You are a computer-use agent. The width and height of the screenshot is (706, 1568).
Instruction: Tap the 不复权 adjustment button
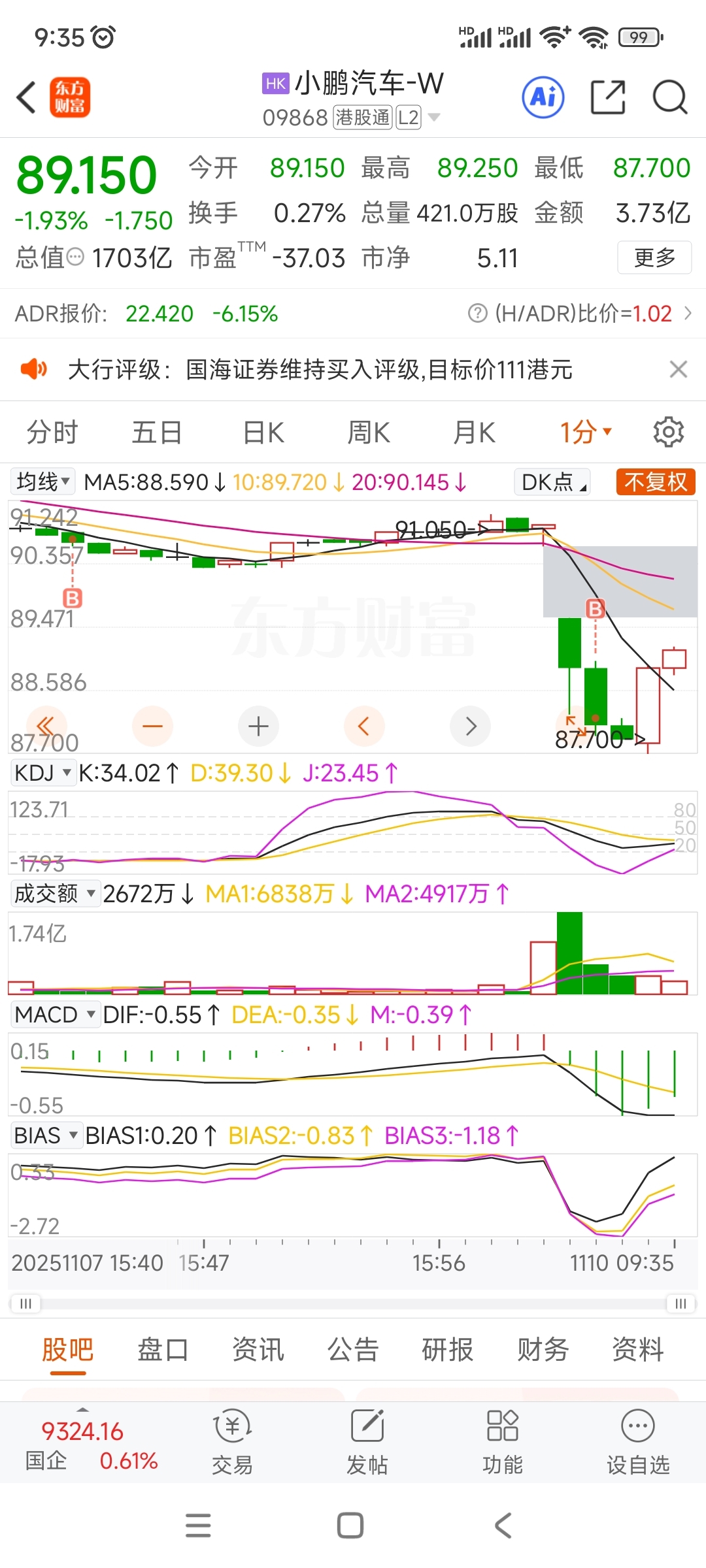pyautogui.click(x=655, y=482)
